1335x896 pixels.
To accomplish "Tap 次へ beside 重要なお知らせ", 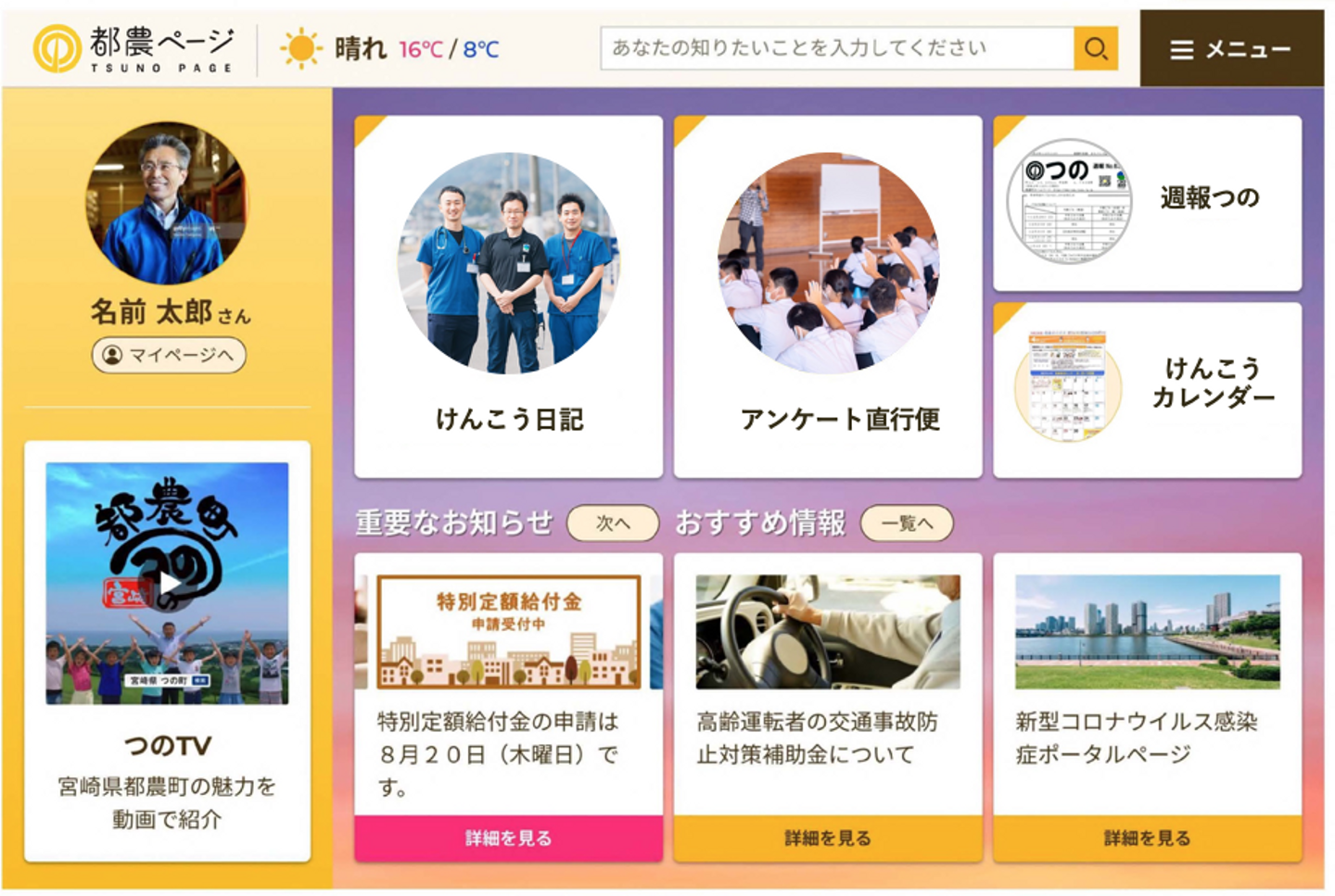I will 612,524.
